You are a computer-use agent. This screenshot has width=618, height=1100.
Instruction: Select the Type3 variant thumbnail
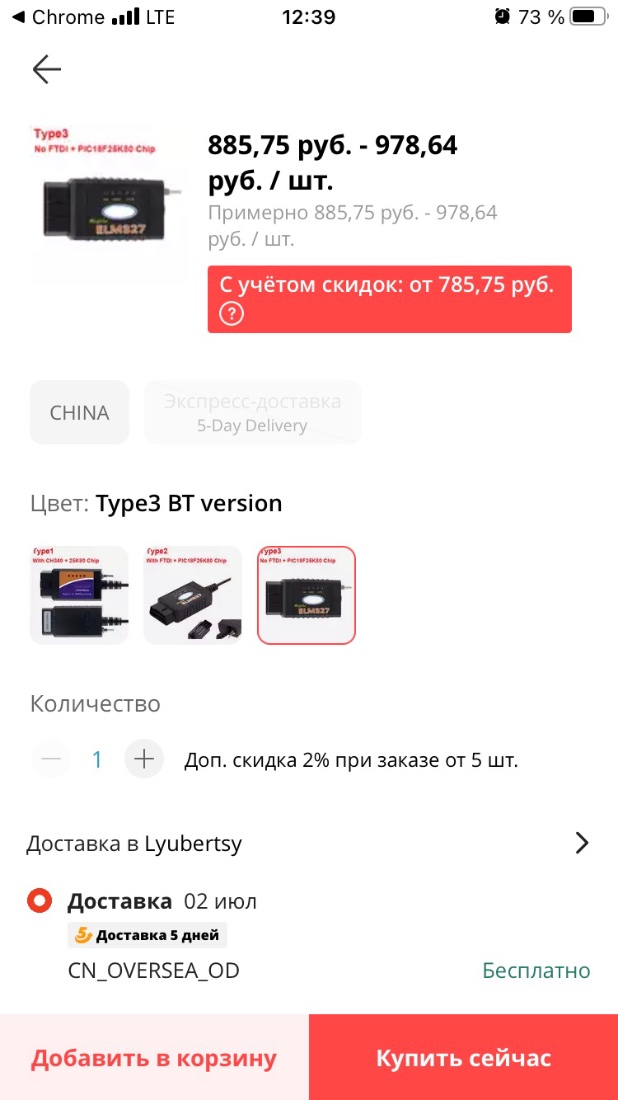click(x=307, y=596)
